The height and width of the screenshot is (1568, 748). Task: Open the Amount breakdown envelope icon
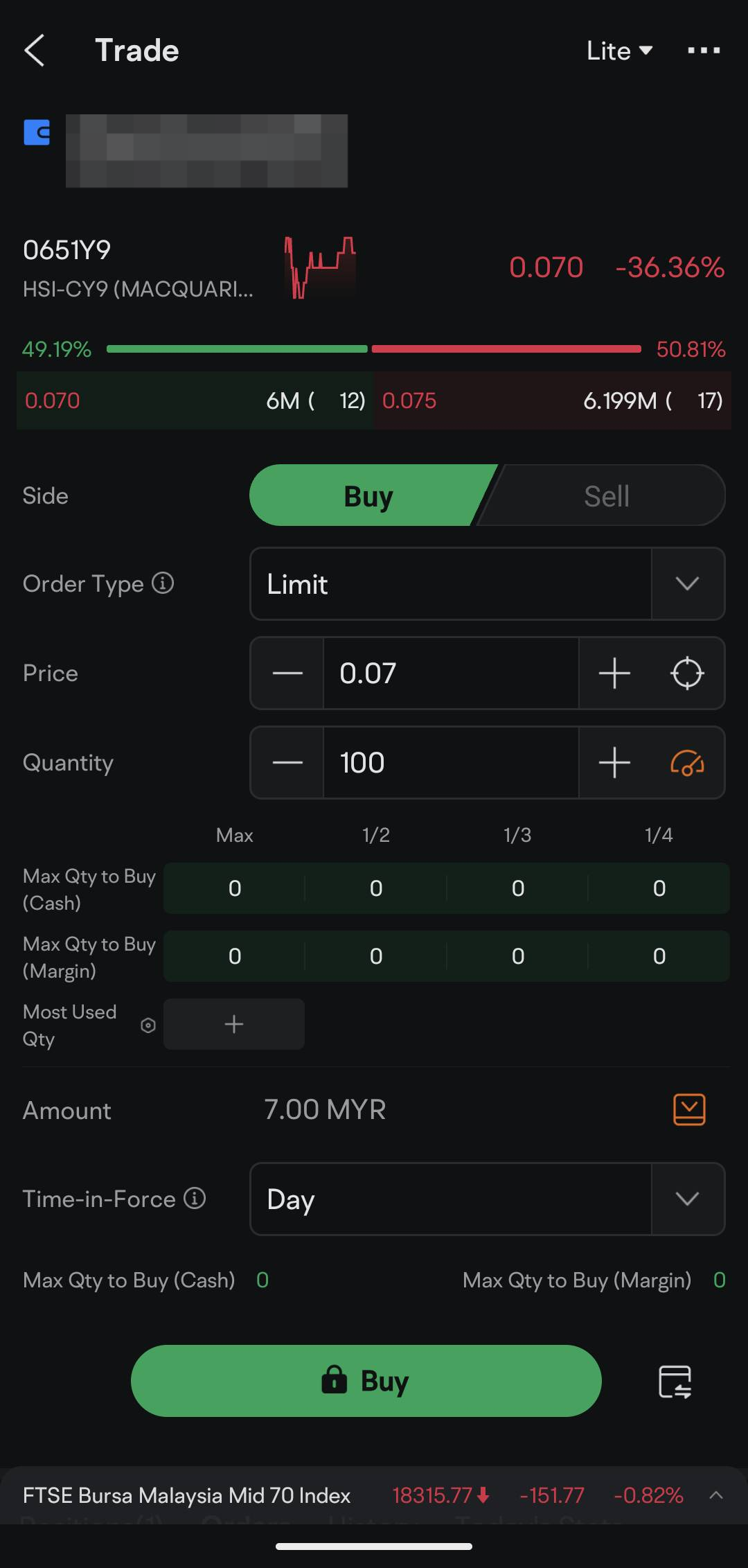click(689, 1109)
